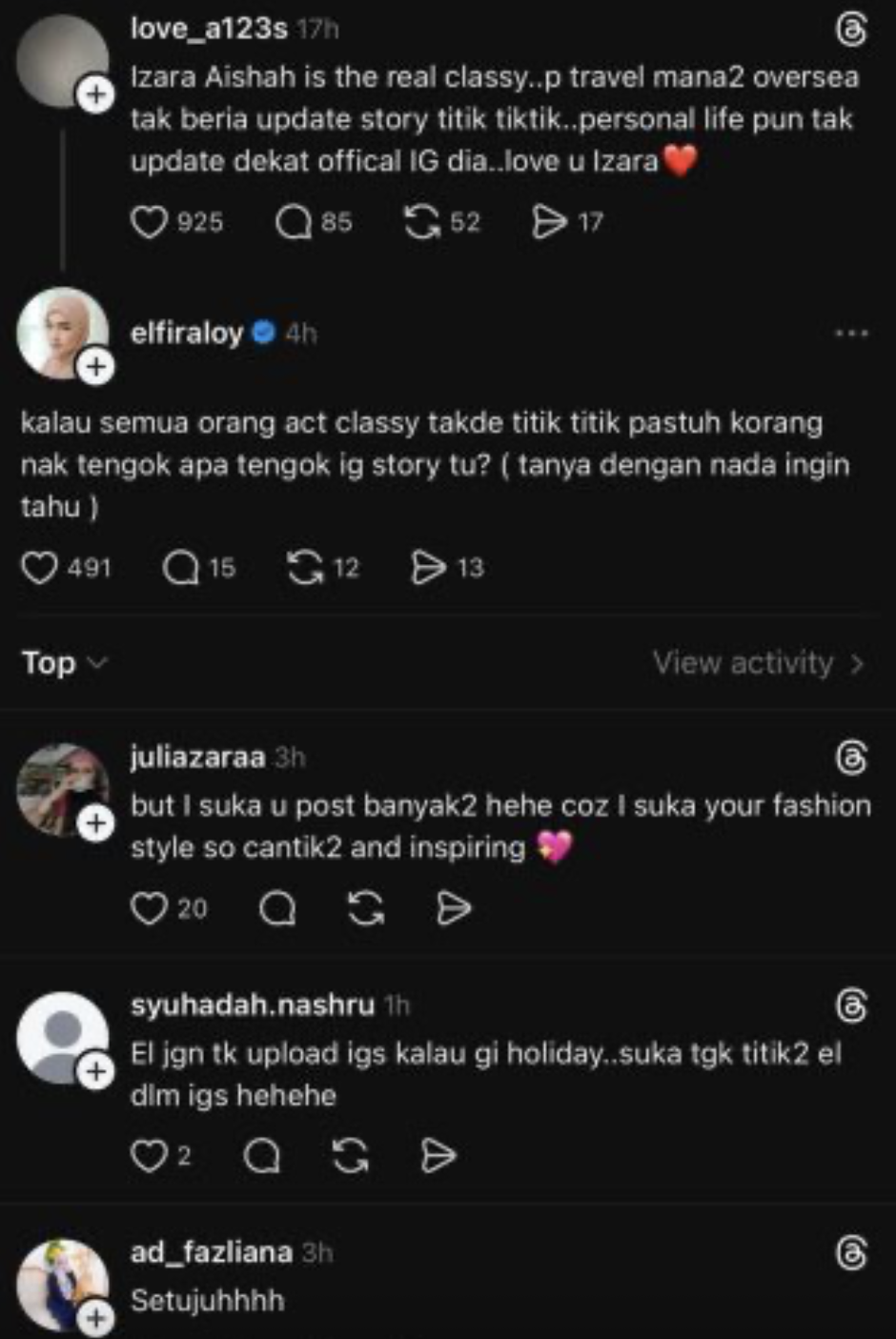Viewport: 896px width, 1339px height.
Task: Share elfiraloy's post
Action: coord(429,568)
